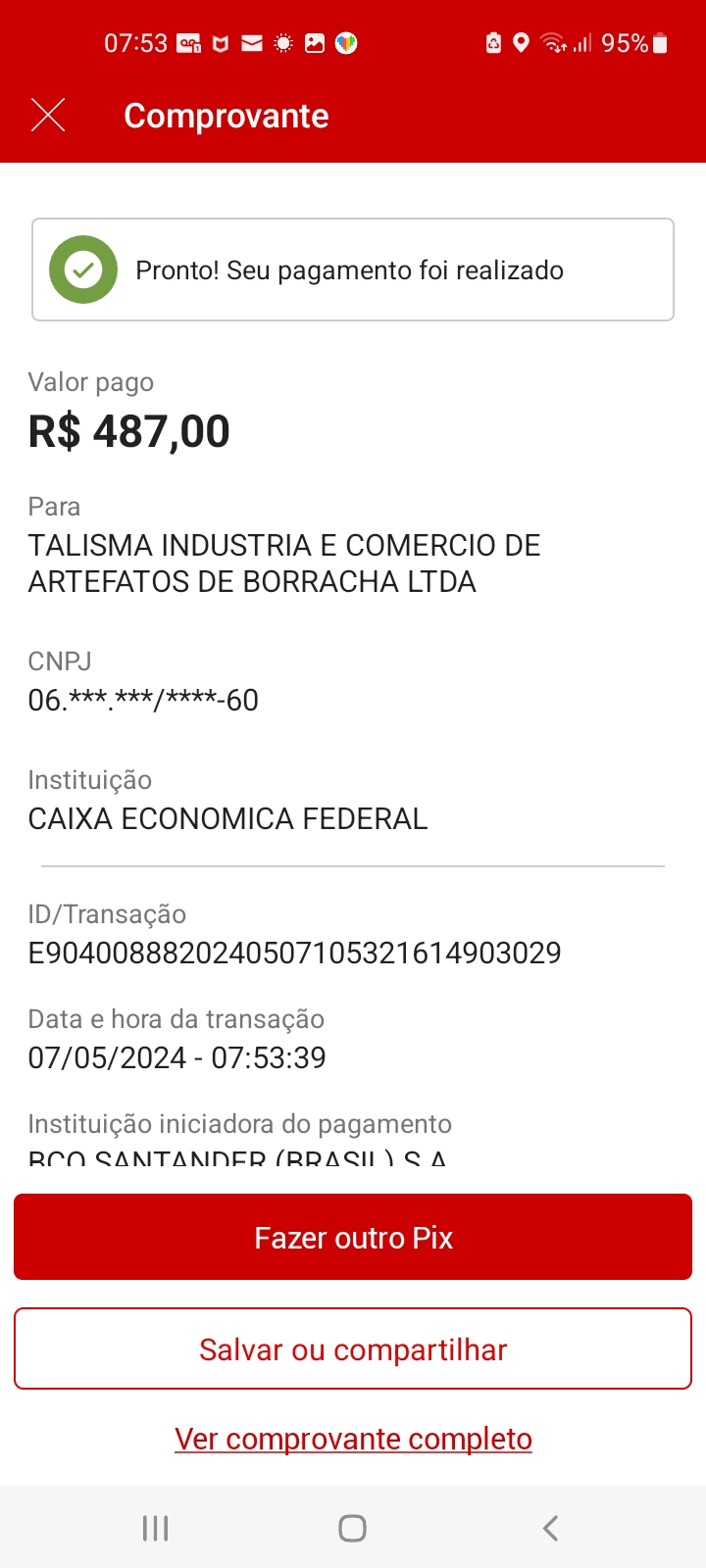Go to the system home screen

coord(352,1528)
